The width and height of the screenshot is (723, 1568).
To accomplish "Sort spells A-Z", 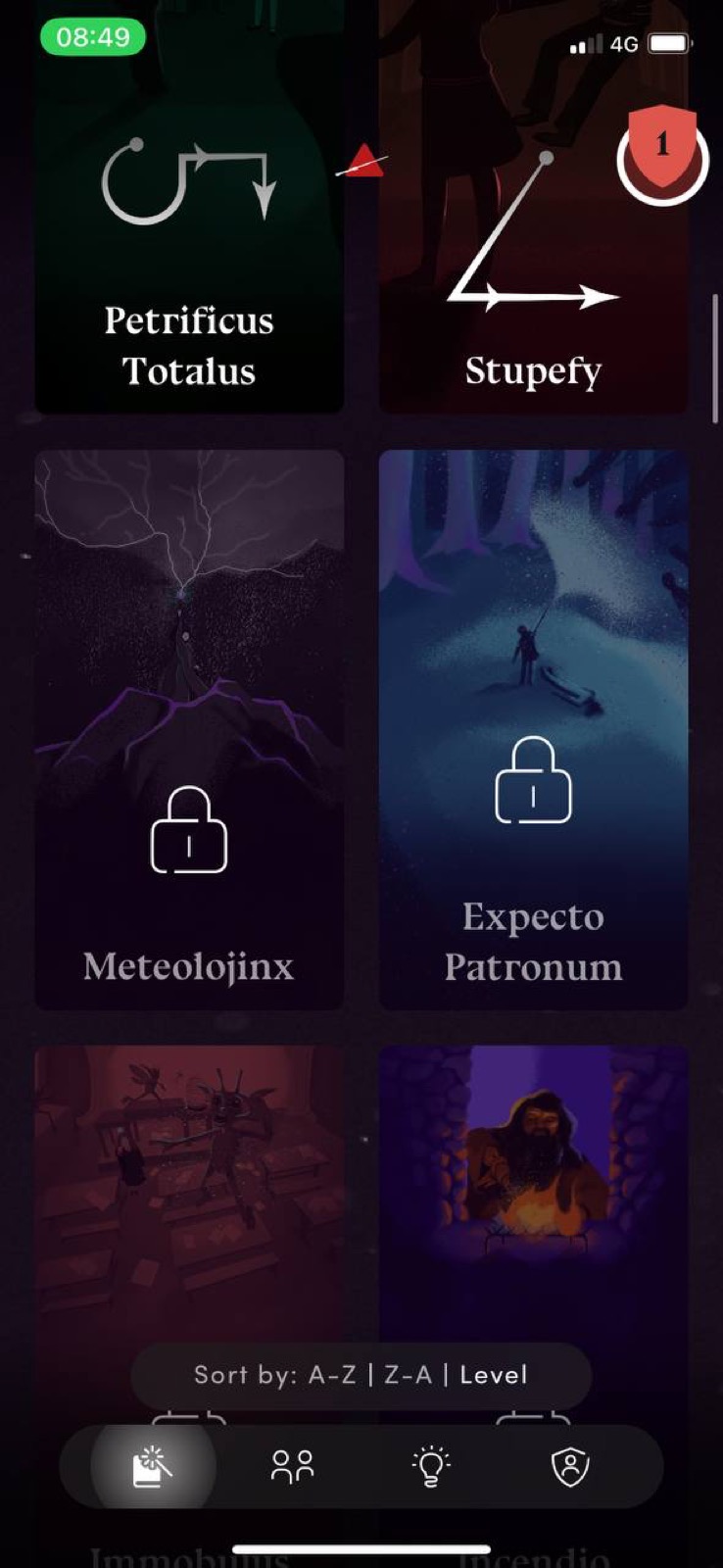I will [332, 1375].
